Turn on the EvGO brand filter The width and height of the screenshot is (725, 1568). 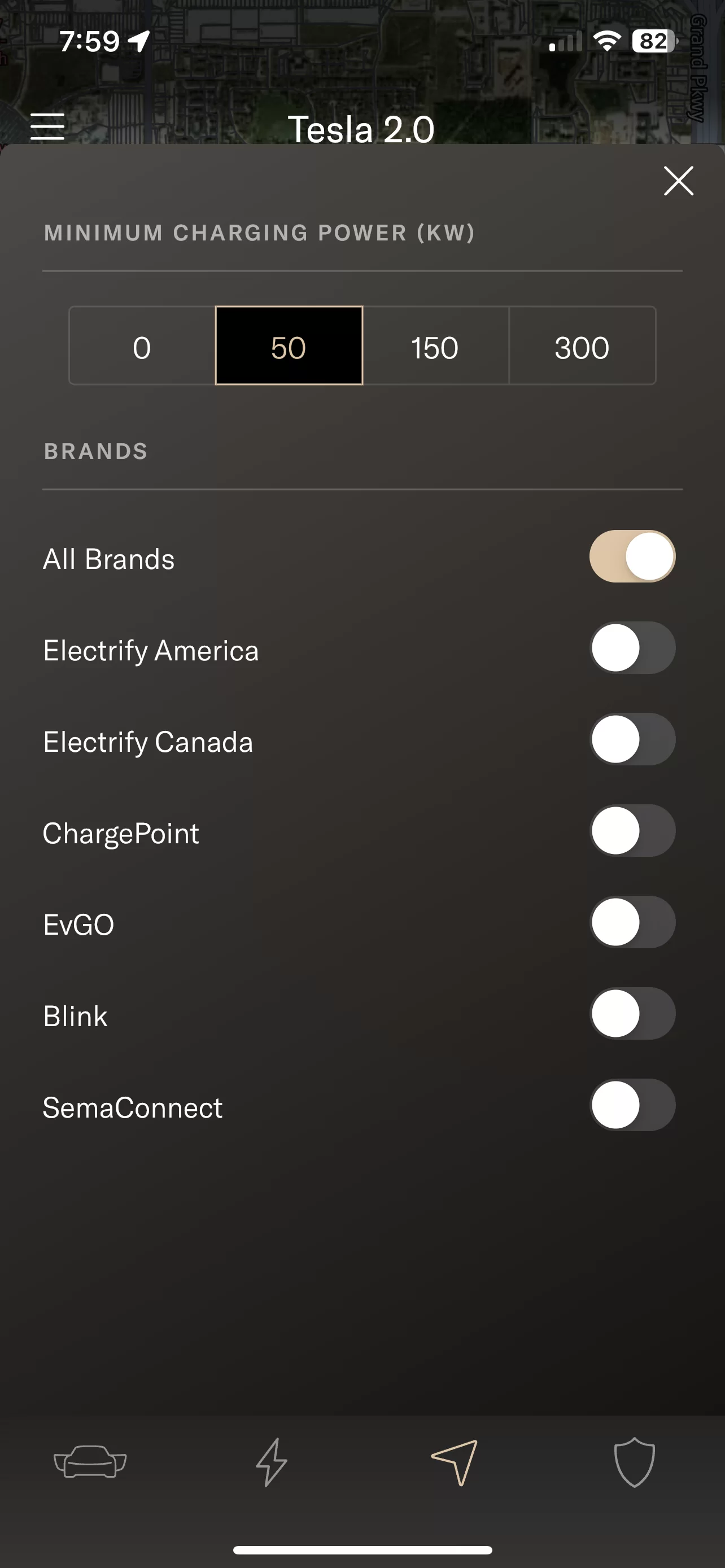click(x=632, y=922)
